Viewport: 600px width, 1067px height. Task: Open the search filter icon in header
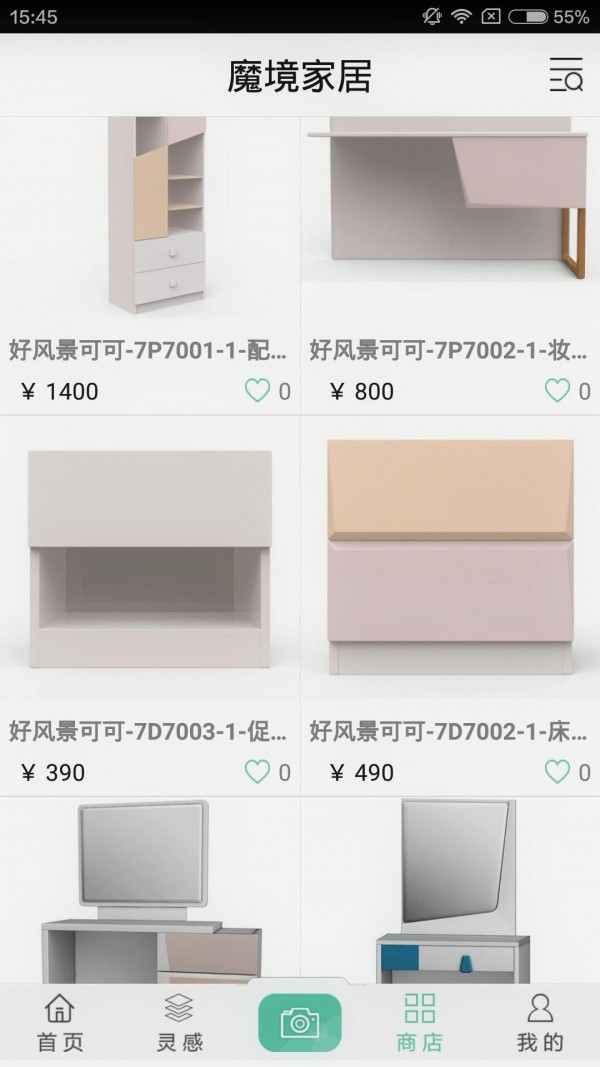[x=566, y=75]
